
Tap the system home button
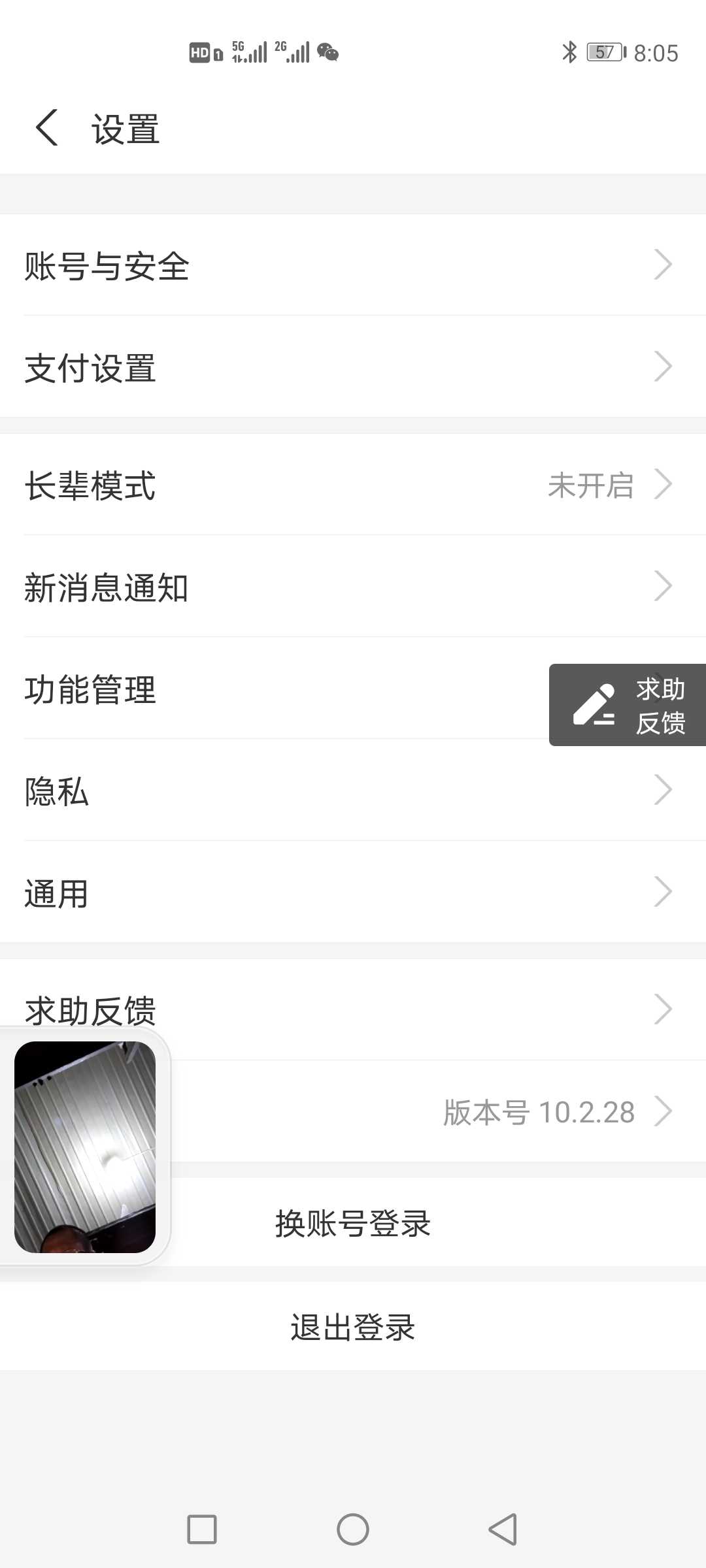click(x=353, y=1529)
